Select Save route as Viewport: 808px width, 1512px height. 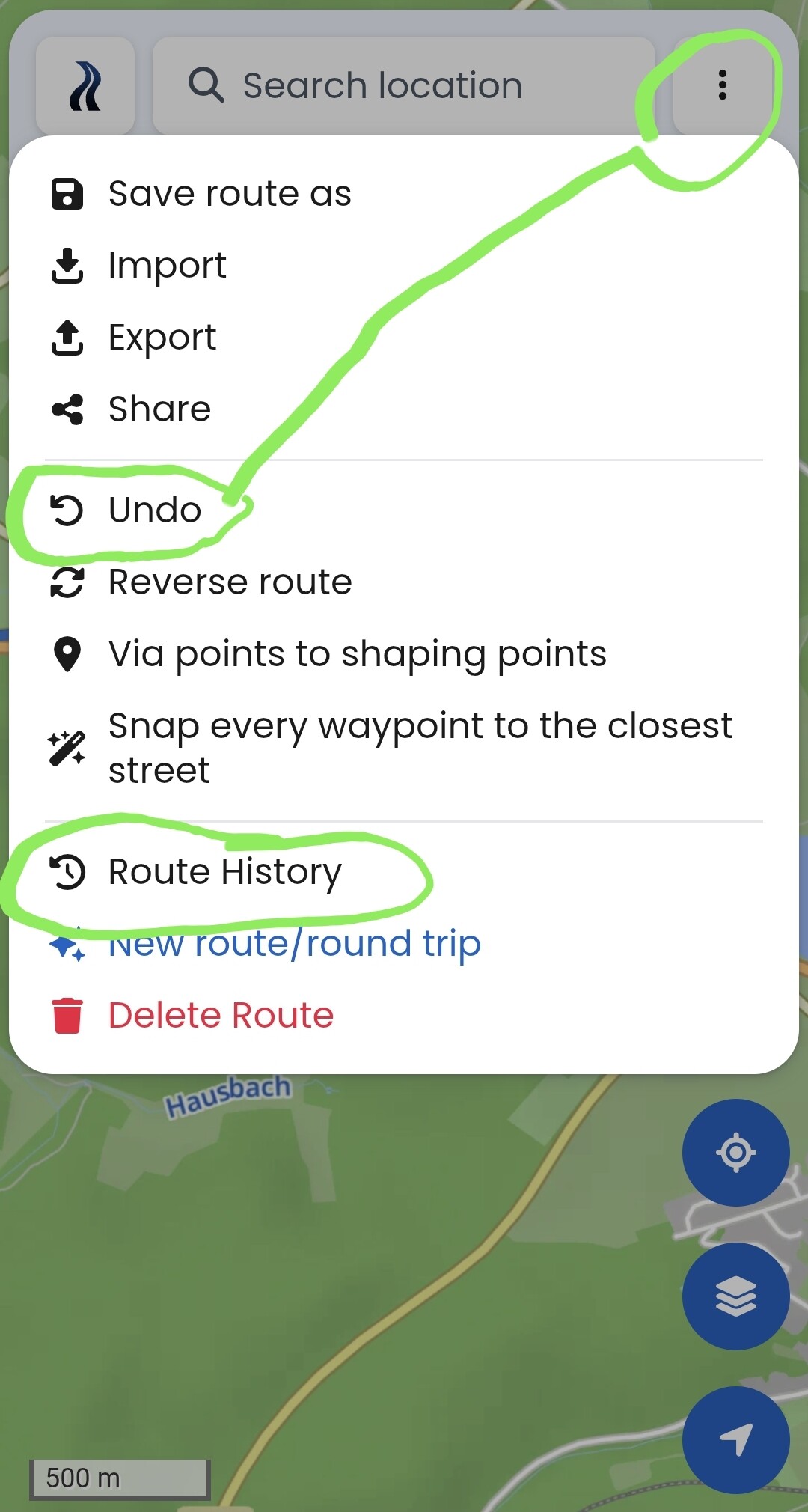pos(229,194)
